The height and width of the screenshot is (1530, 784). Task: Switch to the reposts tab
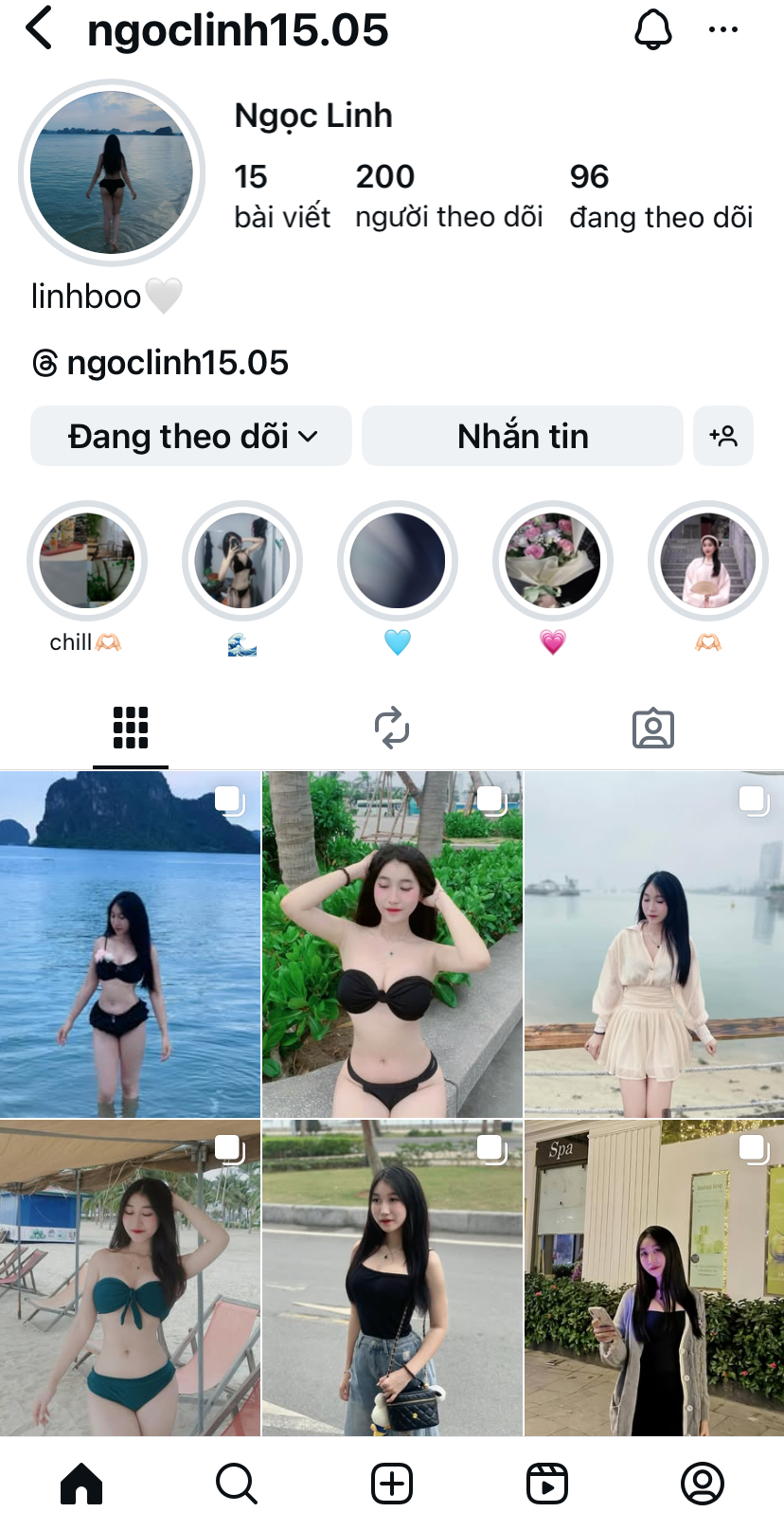point(392,728)
